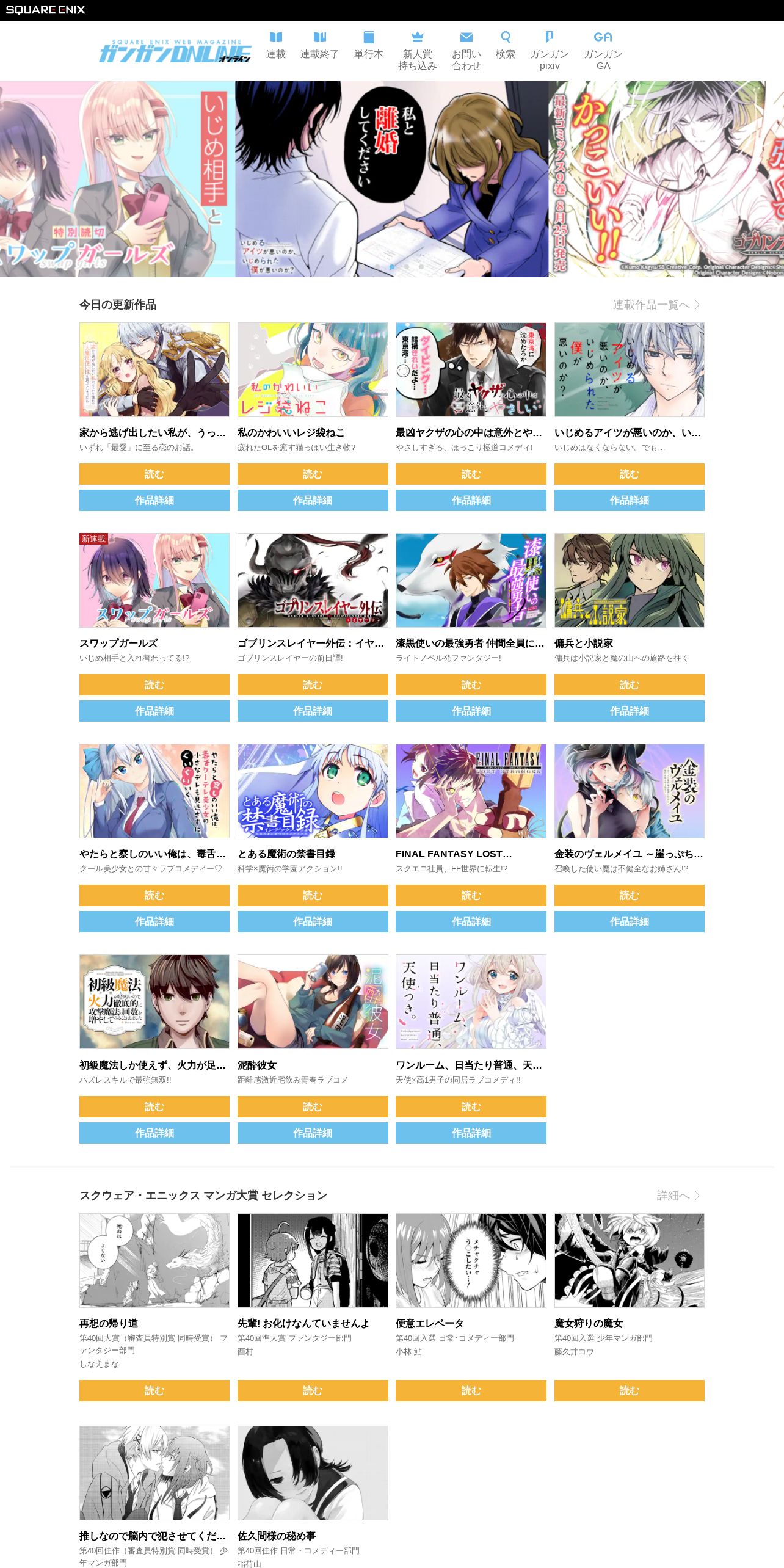Open the とある魔術の禁書目録 thumbnail
The width and height of the screenshot is (784, 1568).
click(313, 791)
